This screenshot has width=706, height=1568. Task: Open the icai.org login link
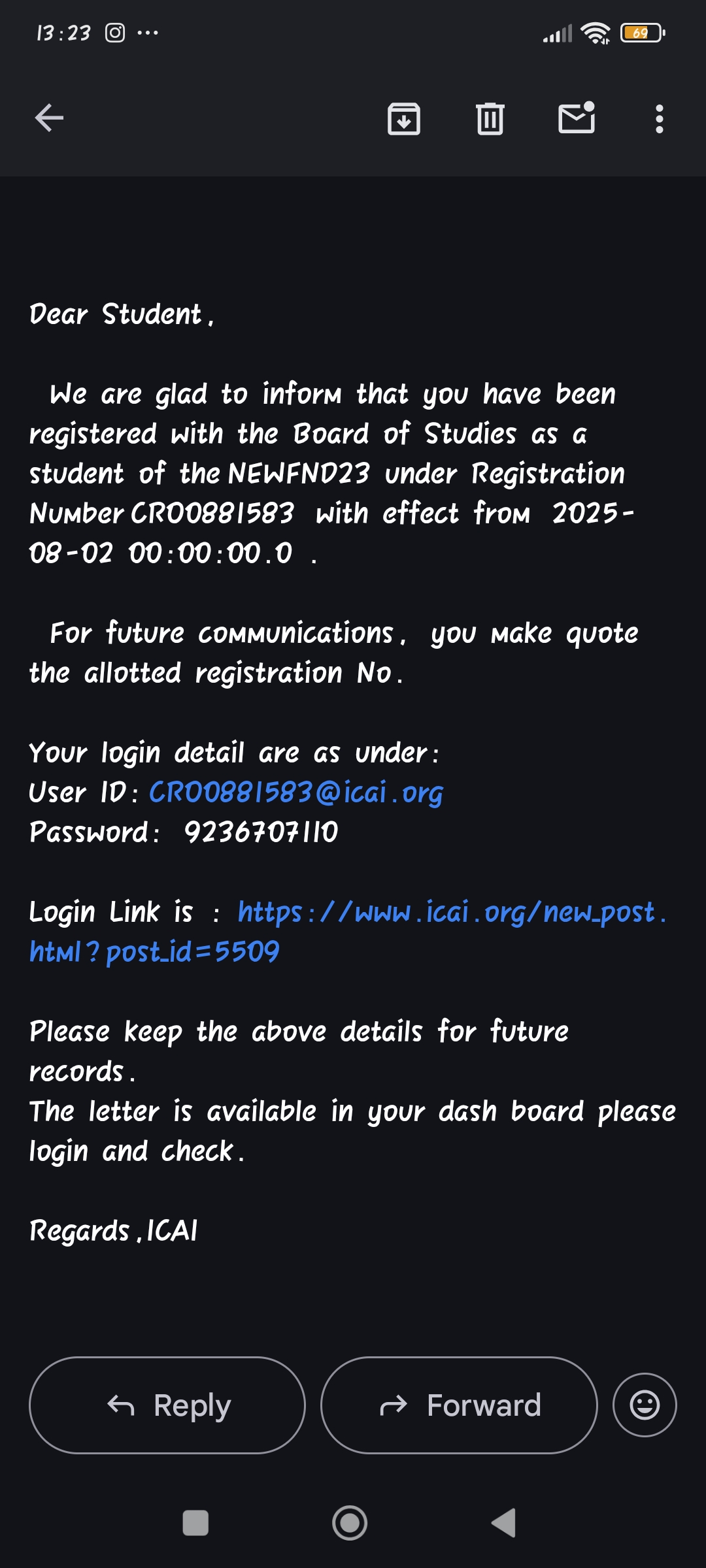(451, 912)
